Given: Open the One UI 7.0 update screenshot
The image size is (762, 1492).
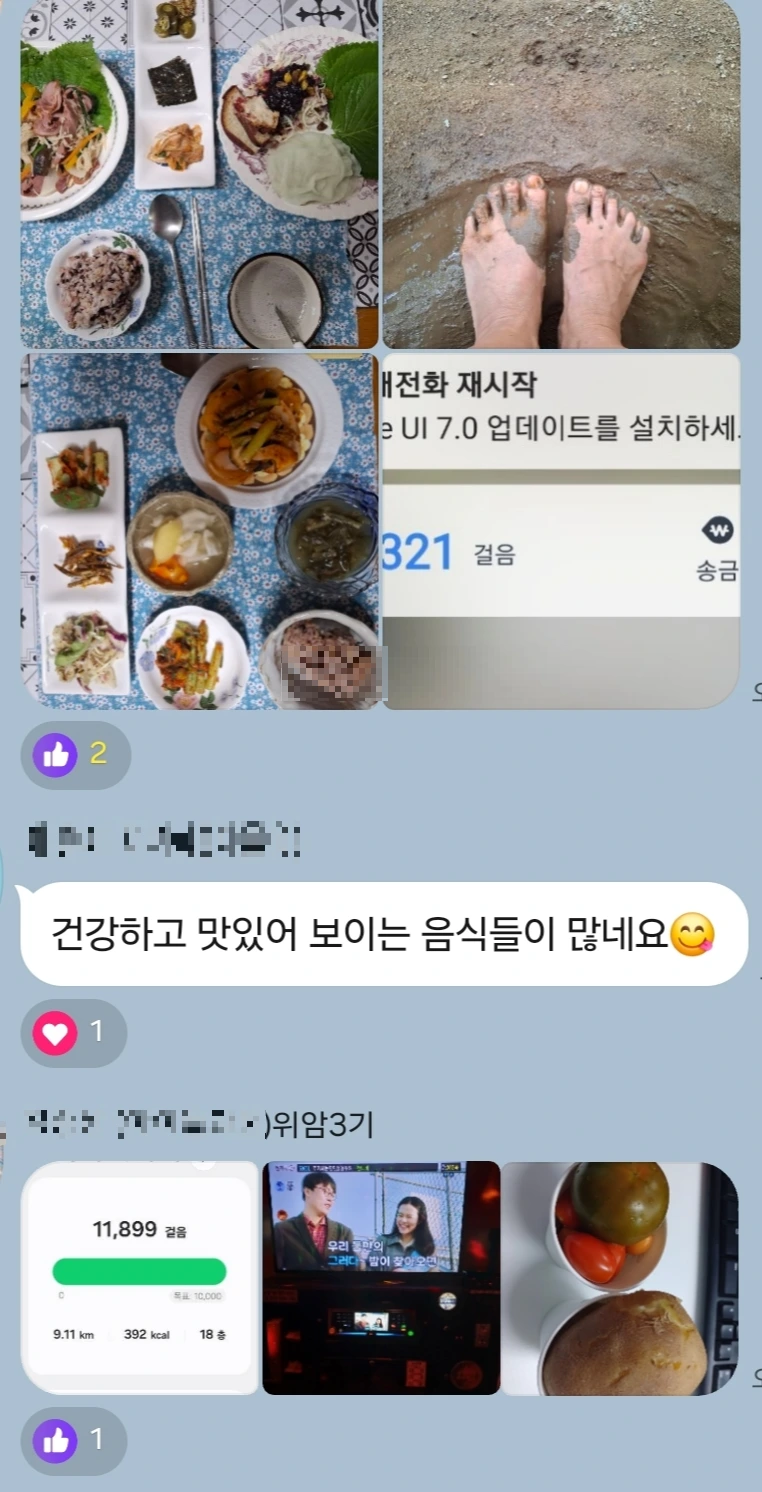Looking at the screenshot, I should pyautogui.click(x=561, y=531).
